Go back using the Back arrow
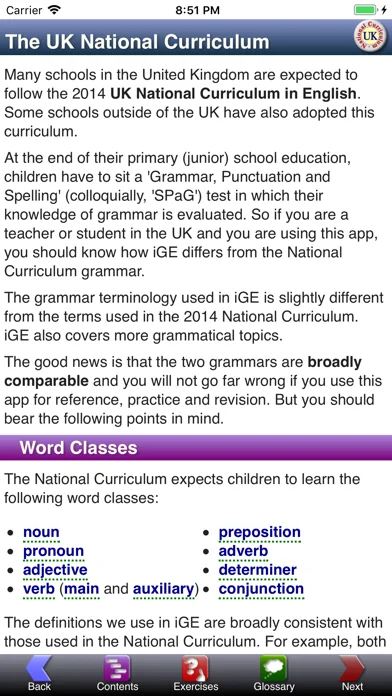This screenshot has width=392, height=696. coord(39,673)
